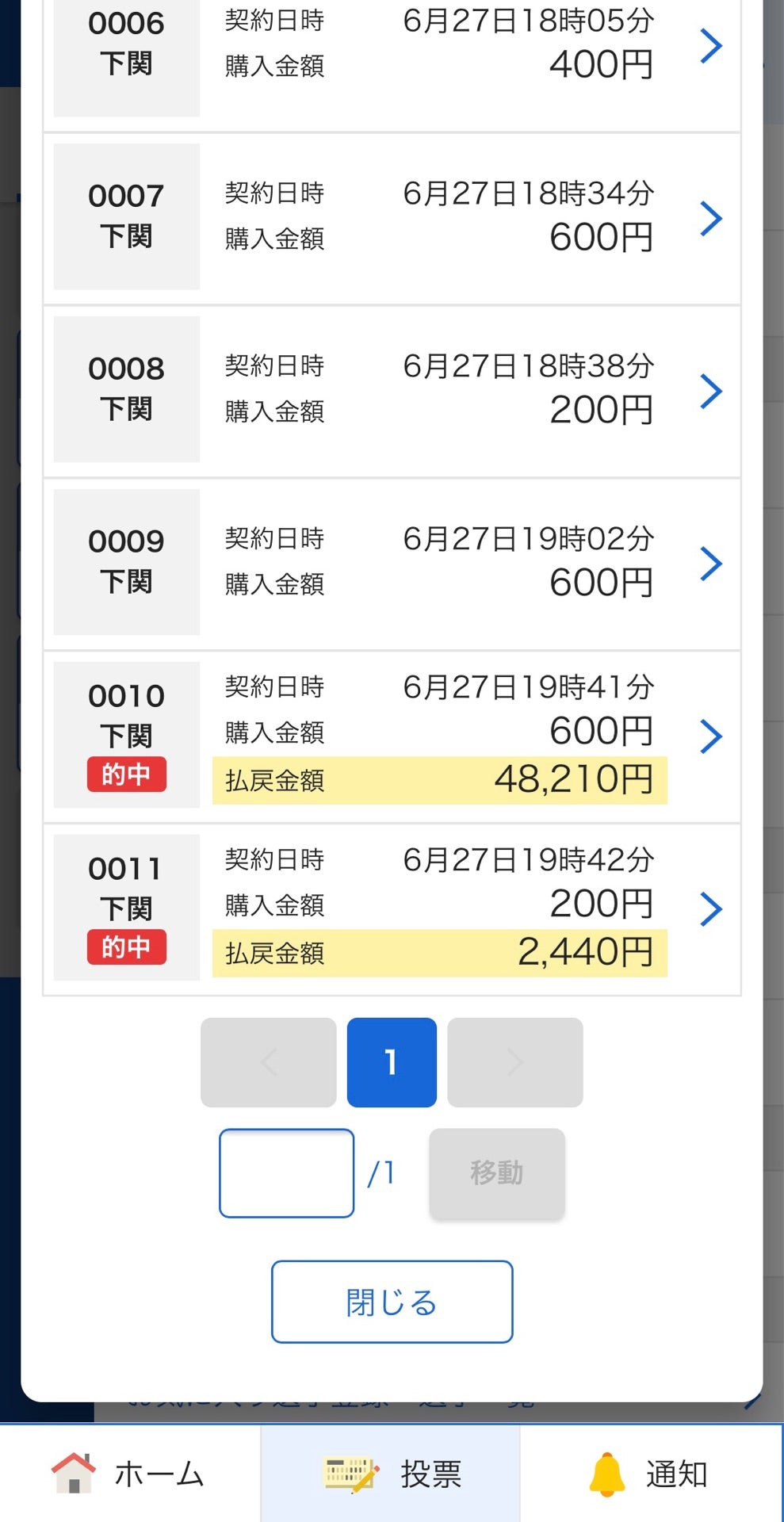
Task: Select page 1 in pagination
Action: [392, 1061]
